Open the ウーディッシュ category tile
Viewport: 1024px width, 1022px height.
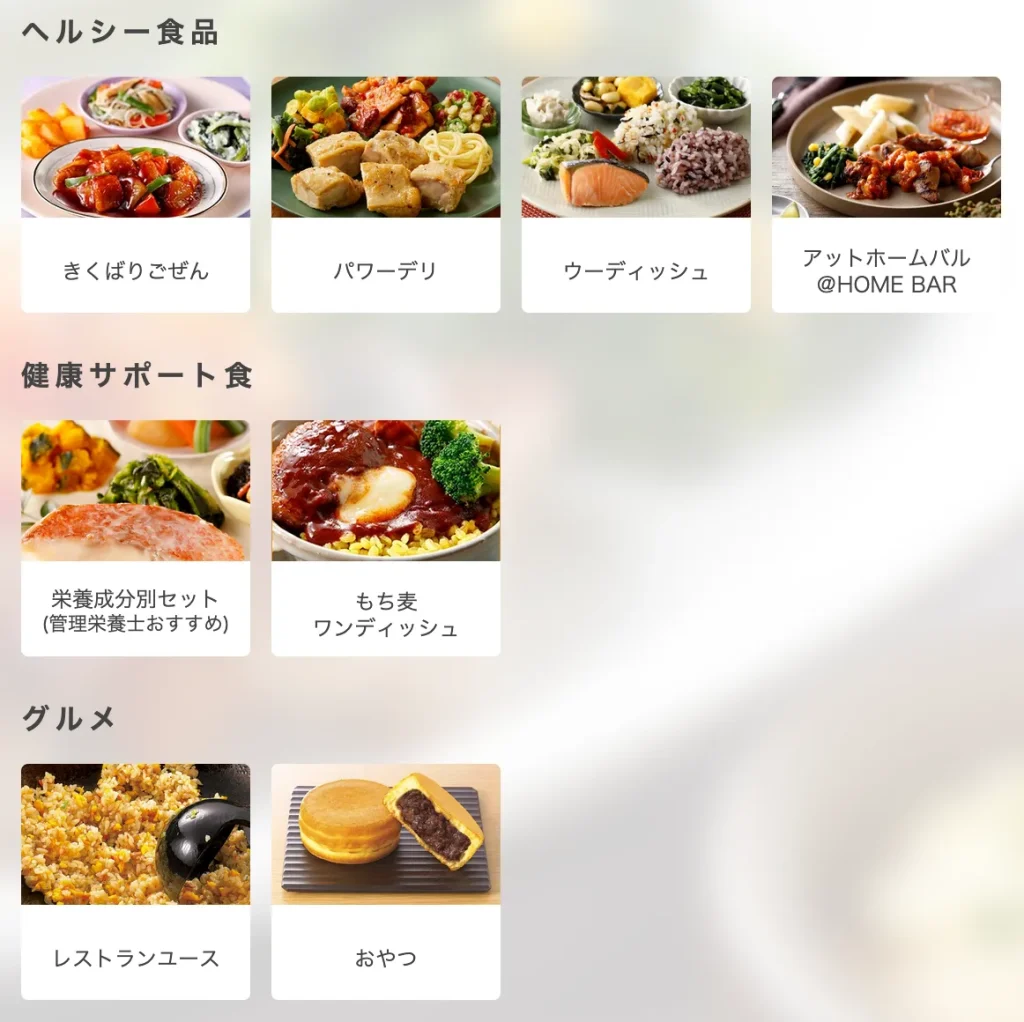[x=635, y=195]
